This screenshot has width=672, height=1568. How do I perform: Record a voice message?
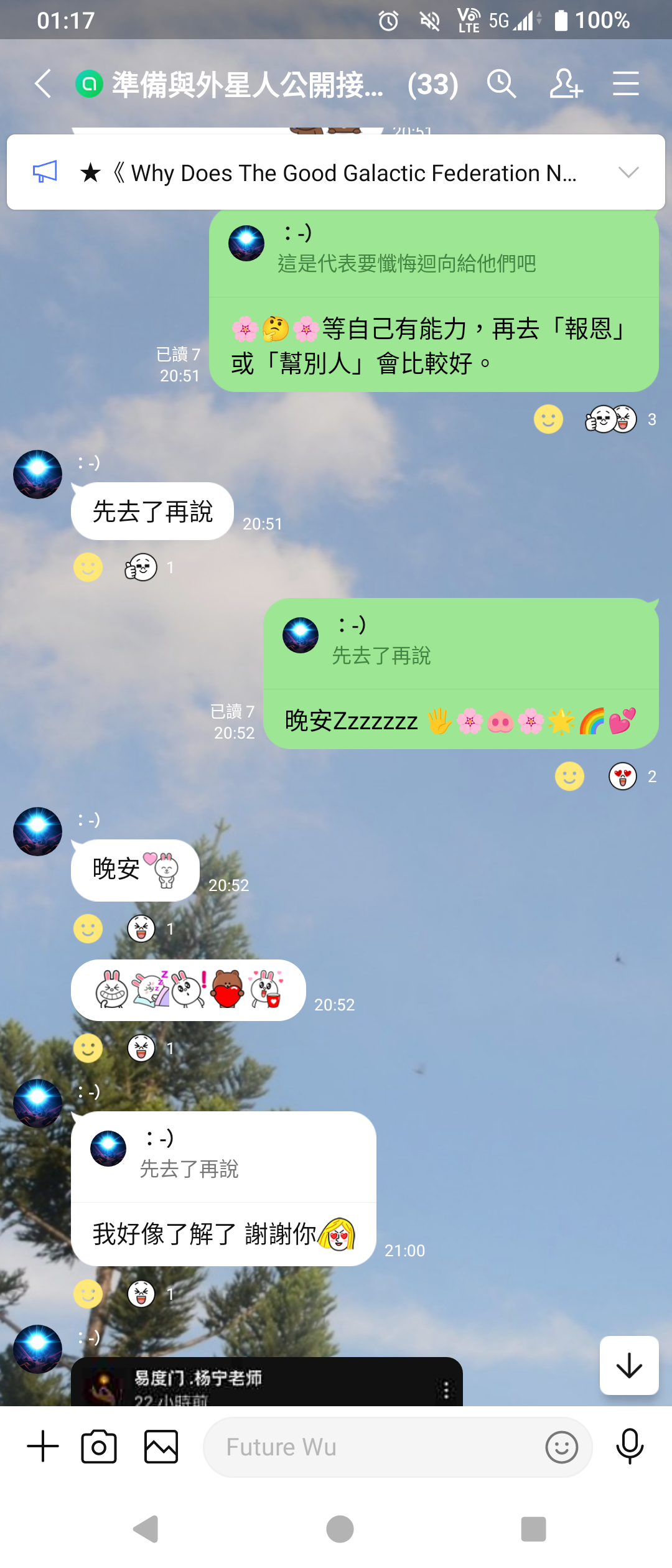click(x=629, y=1446)
